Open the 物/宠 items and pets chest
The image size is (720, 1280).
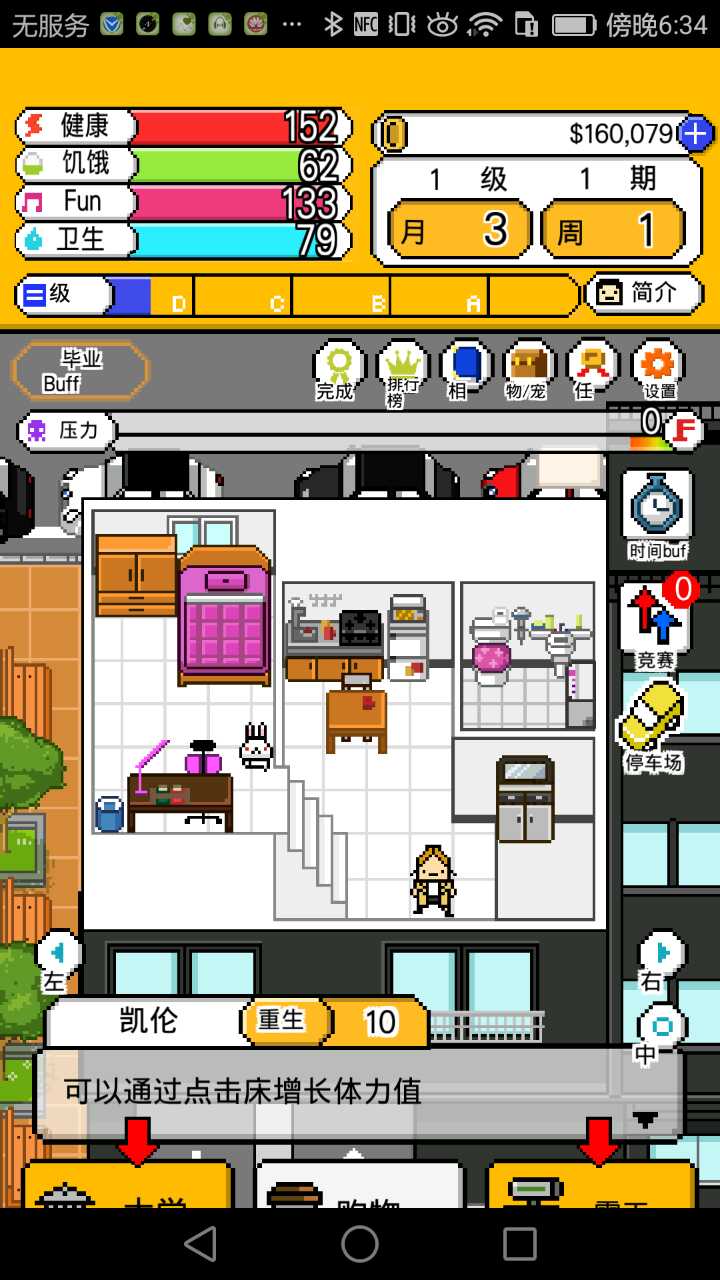pyautogui.click(x=526, y=369)
